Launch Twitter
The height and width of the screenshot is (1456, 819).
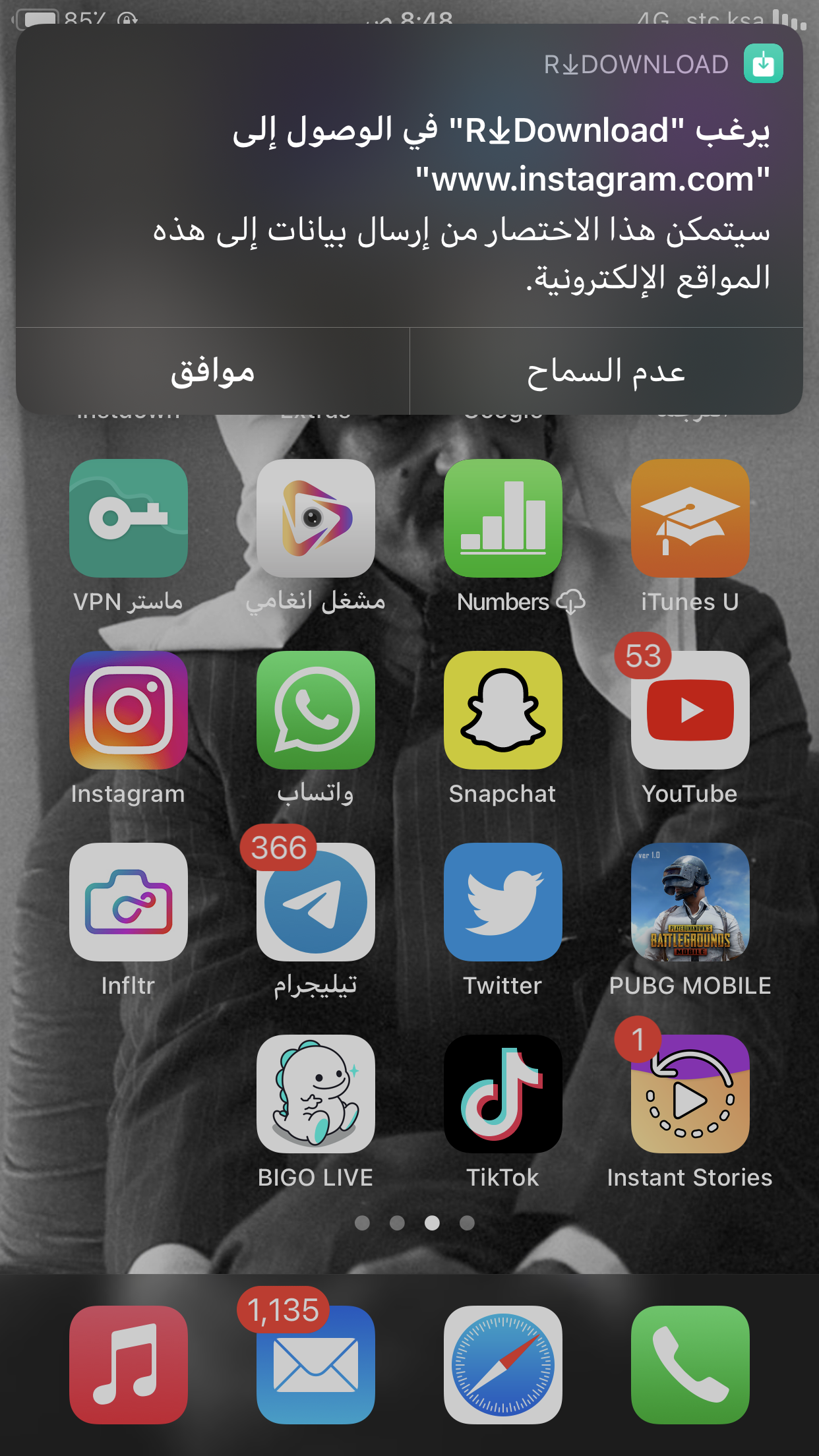pos(503,902)
